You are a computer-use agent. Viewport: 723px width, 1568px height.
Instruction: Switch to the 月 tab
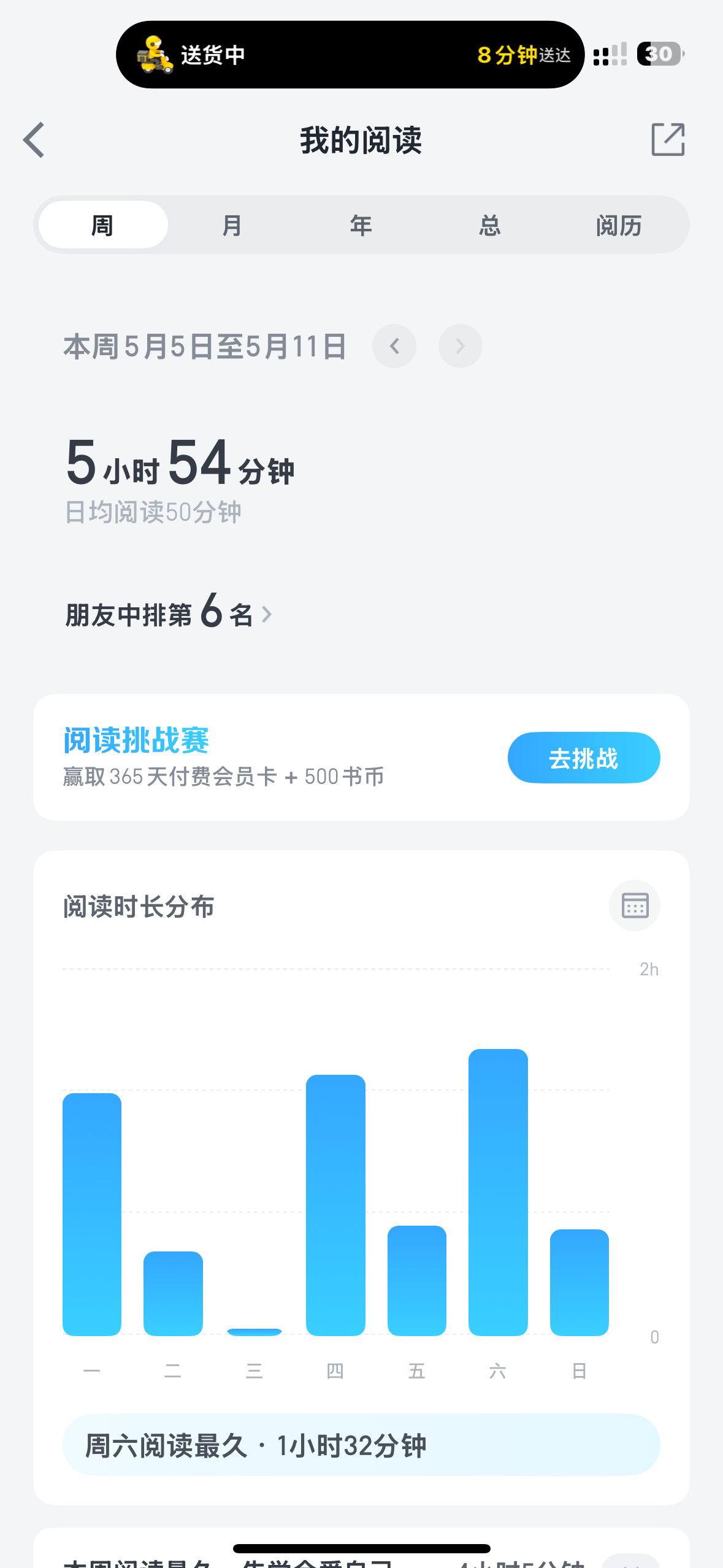(232, 225)
